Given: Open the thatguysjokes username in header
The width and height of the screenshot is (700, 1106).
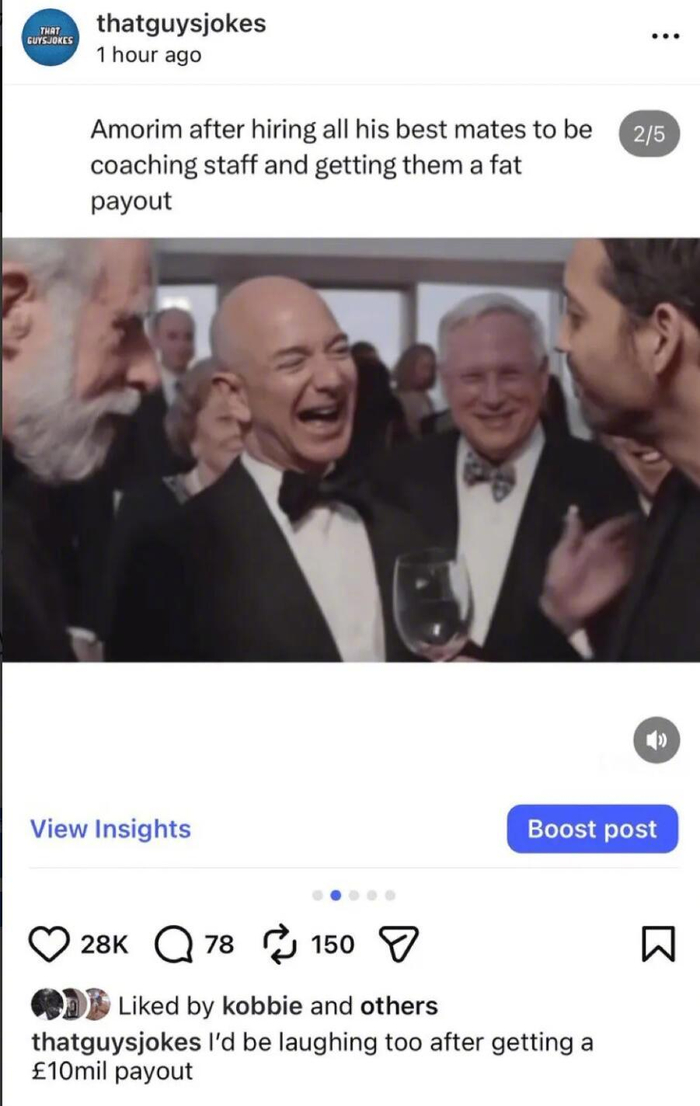Looking at the screenshot, I should coord(181,23).
